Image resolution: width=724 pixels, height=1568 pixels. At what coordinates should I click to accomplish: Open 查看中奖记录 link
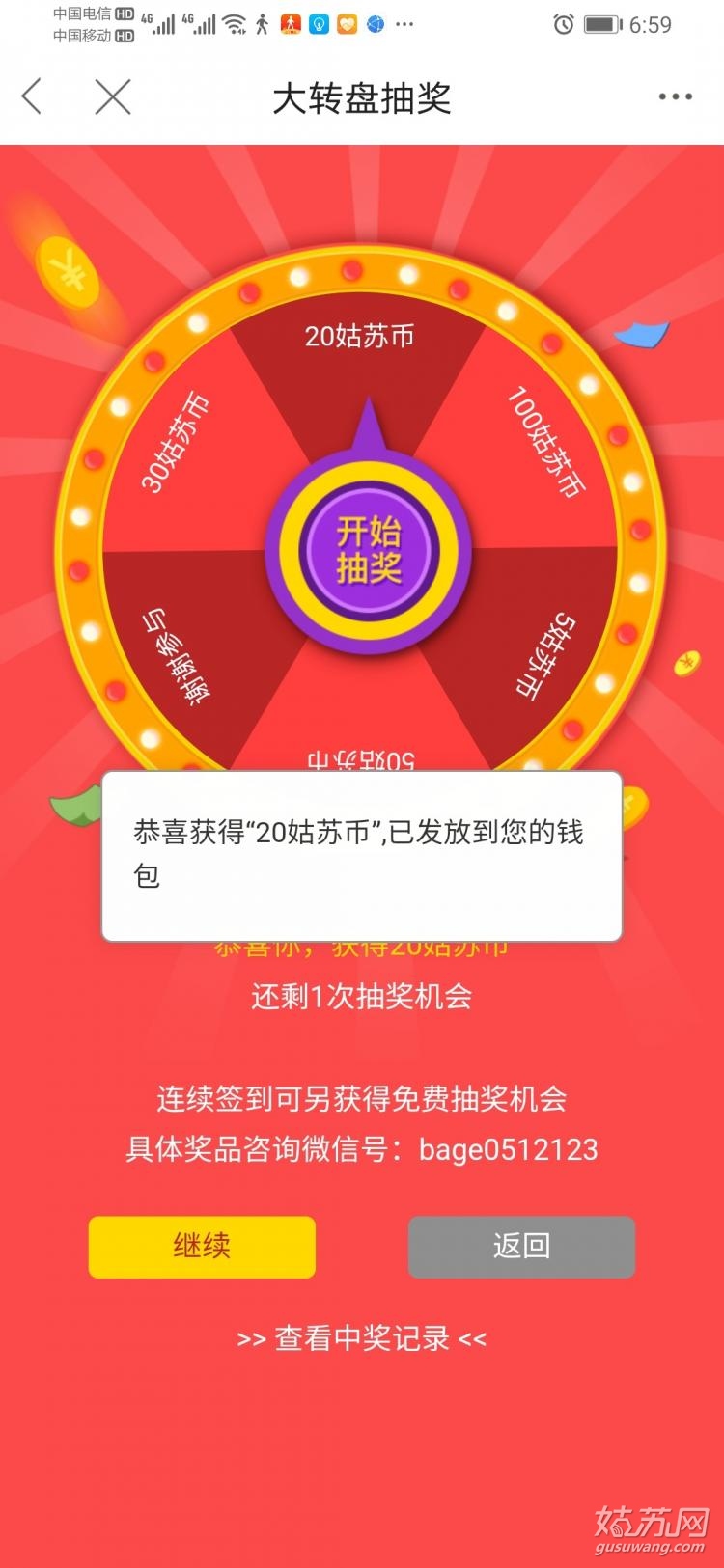(362, 1338)
